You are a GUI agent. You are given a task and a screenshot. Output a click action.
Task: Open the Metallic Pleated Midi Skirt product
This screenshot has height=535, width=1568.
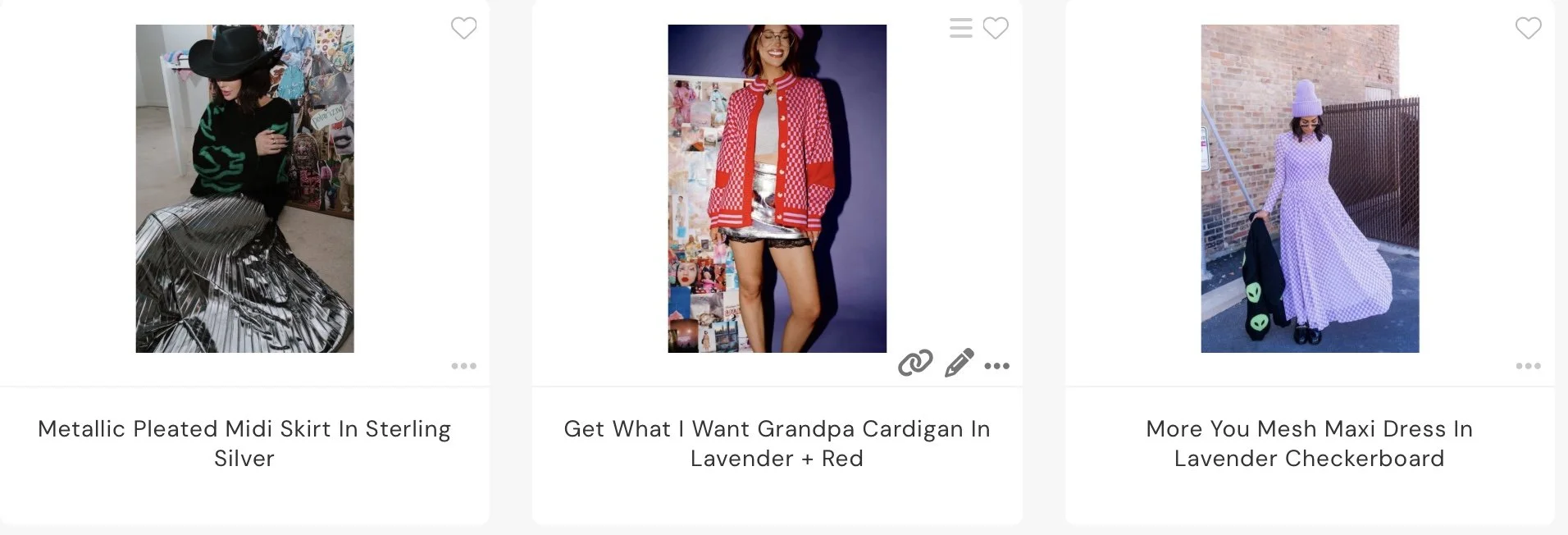(244, 443)
